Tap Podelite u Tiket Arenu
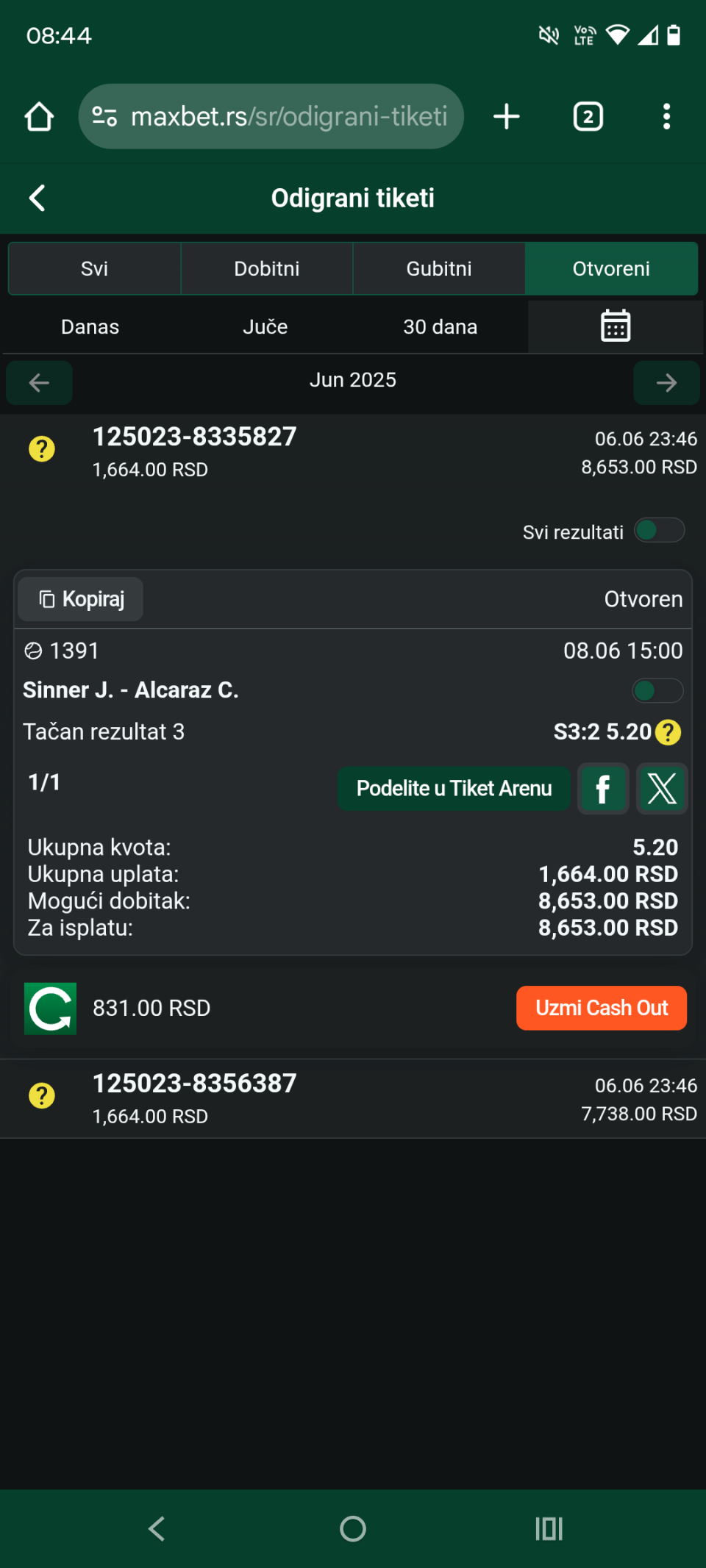706x1568 pixels. 454,788
